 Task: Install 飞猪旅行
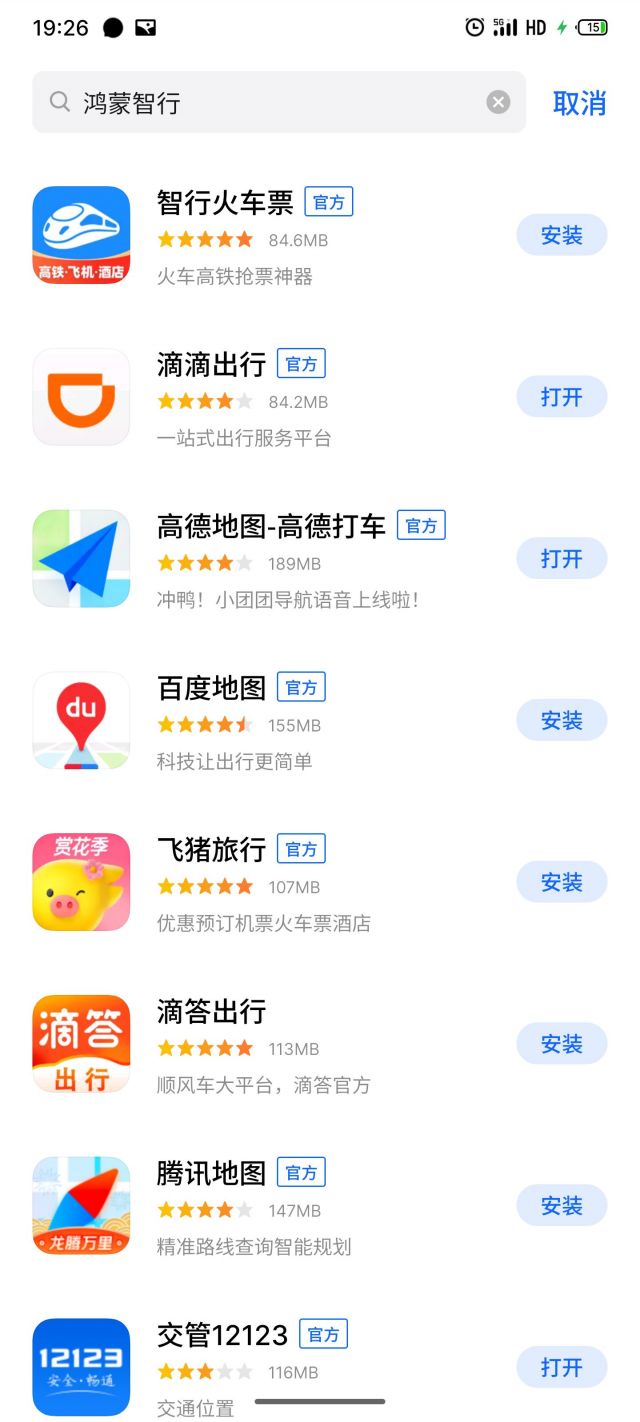[561, 882]
